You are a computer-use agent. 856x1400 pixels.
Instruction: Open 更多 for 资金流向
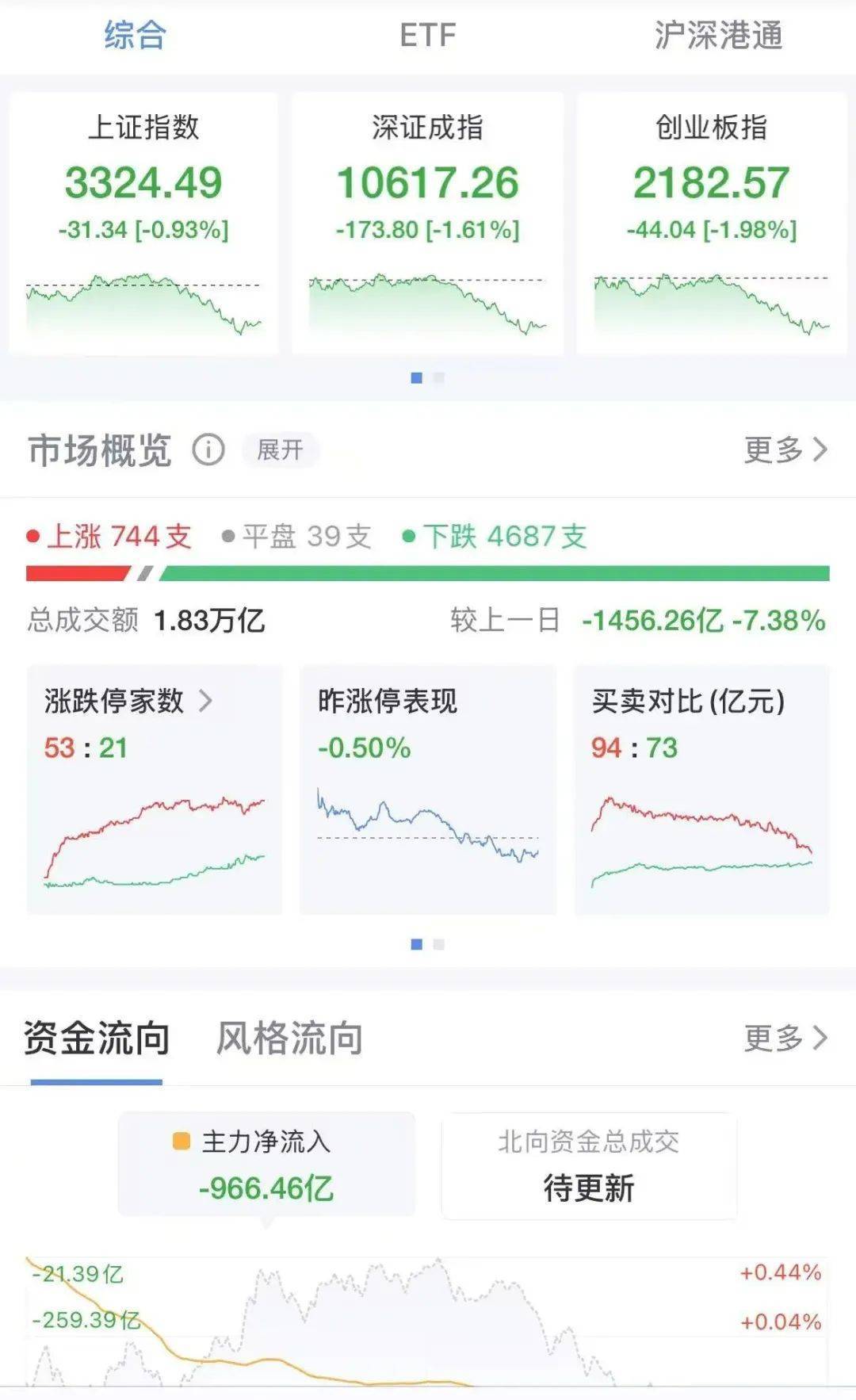[x=785, y=1038]
